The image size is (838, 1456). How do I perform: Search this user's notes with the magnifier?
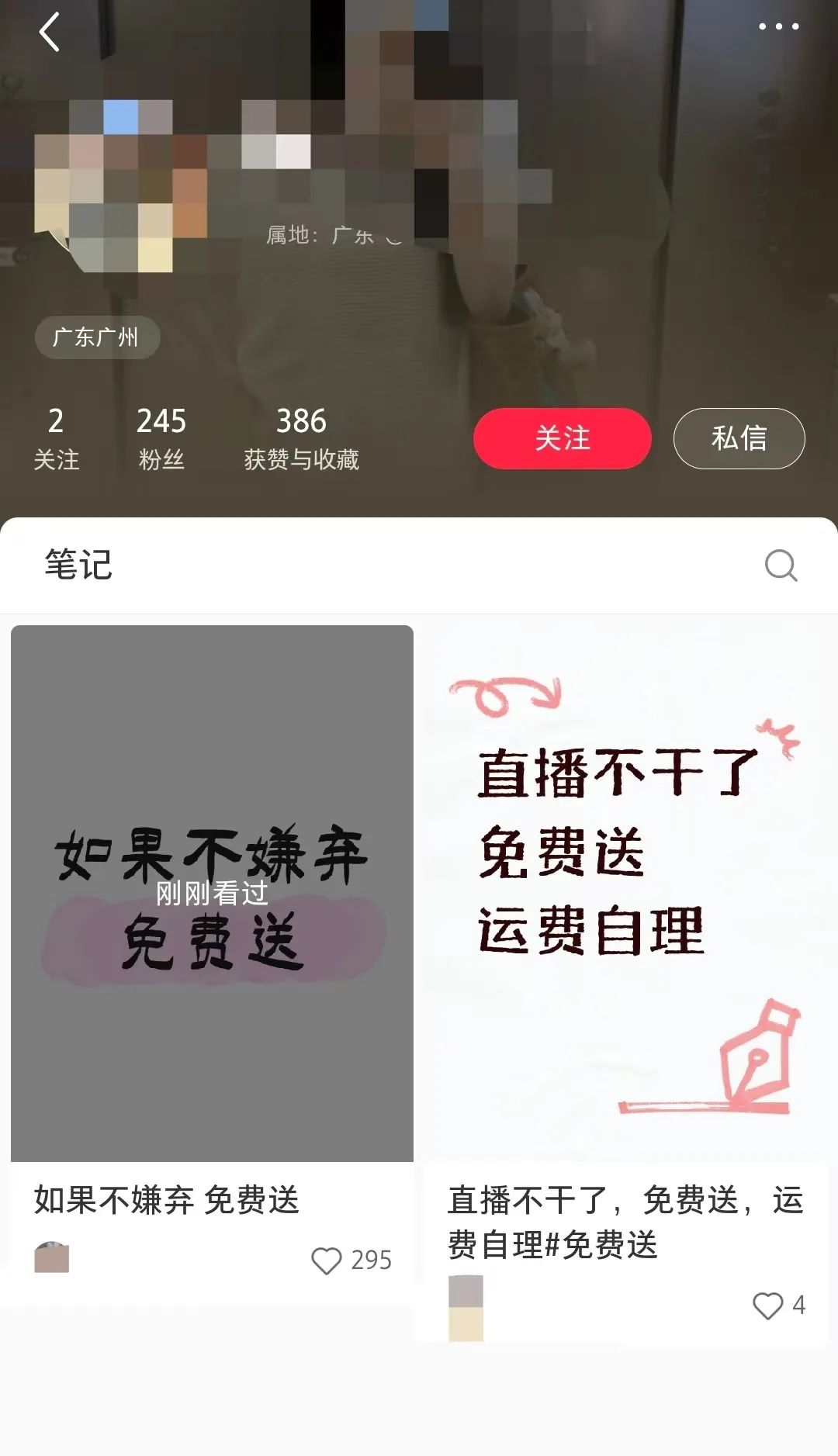781,565
